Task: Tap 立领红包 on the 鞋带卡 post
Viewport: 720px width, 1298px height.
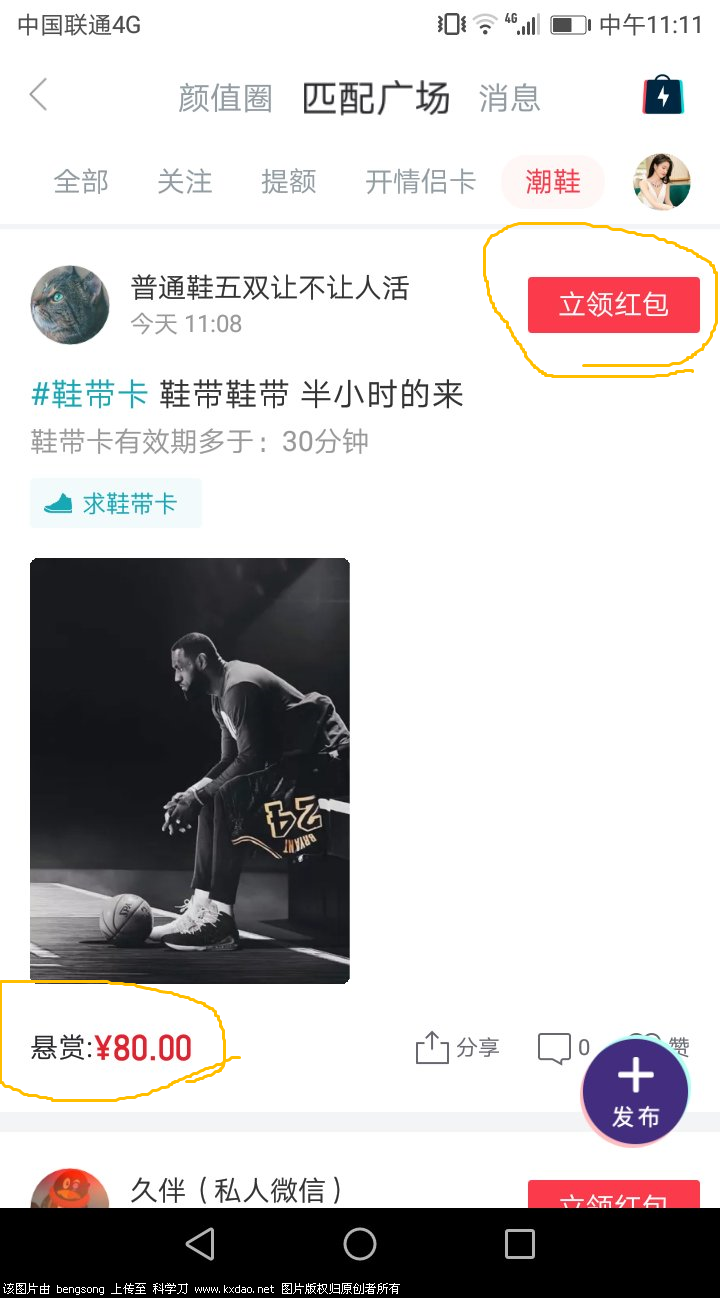Action: click(613, 304)
